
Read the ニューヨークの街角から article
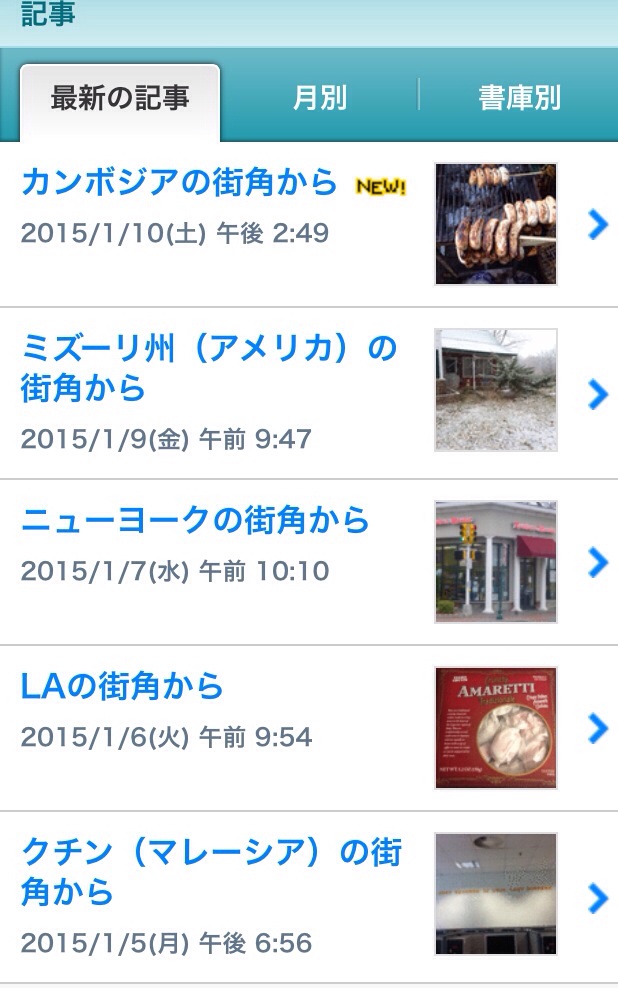point(195,521)
